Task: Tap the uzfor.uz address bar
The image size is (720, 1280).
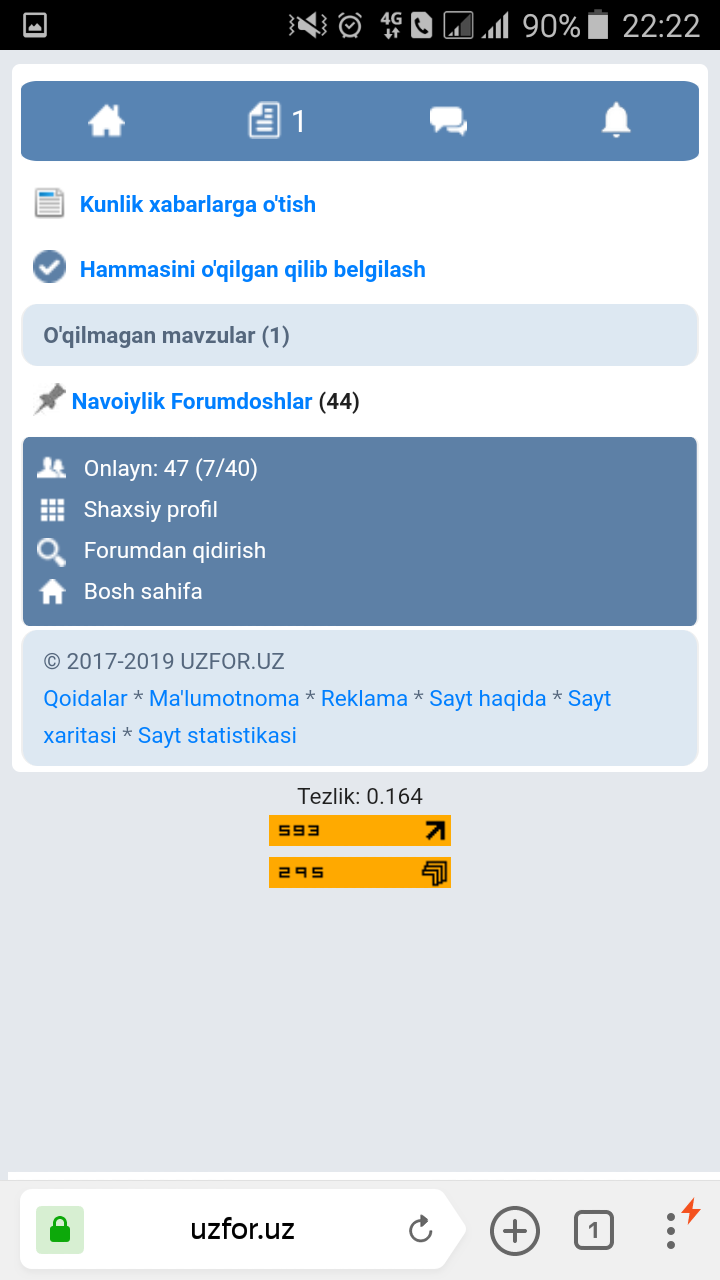Action: pos(242,1229)
